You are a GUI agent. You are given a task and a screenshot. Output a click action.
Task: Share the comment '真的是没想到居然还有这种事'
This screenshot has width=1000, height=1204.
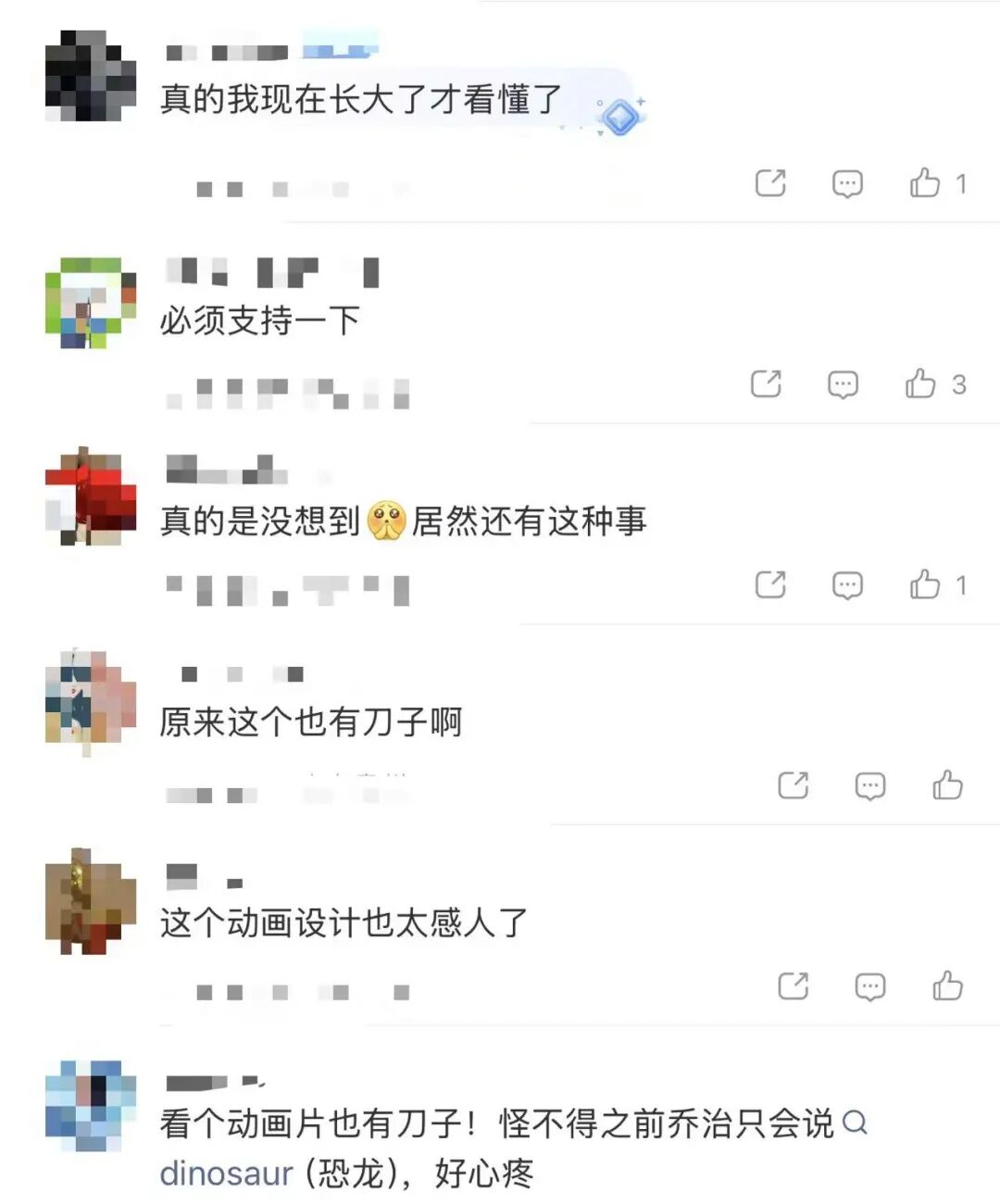pyautogui.click(x=770, y=584)
